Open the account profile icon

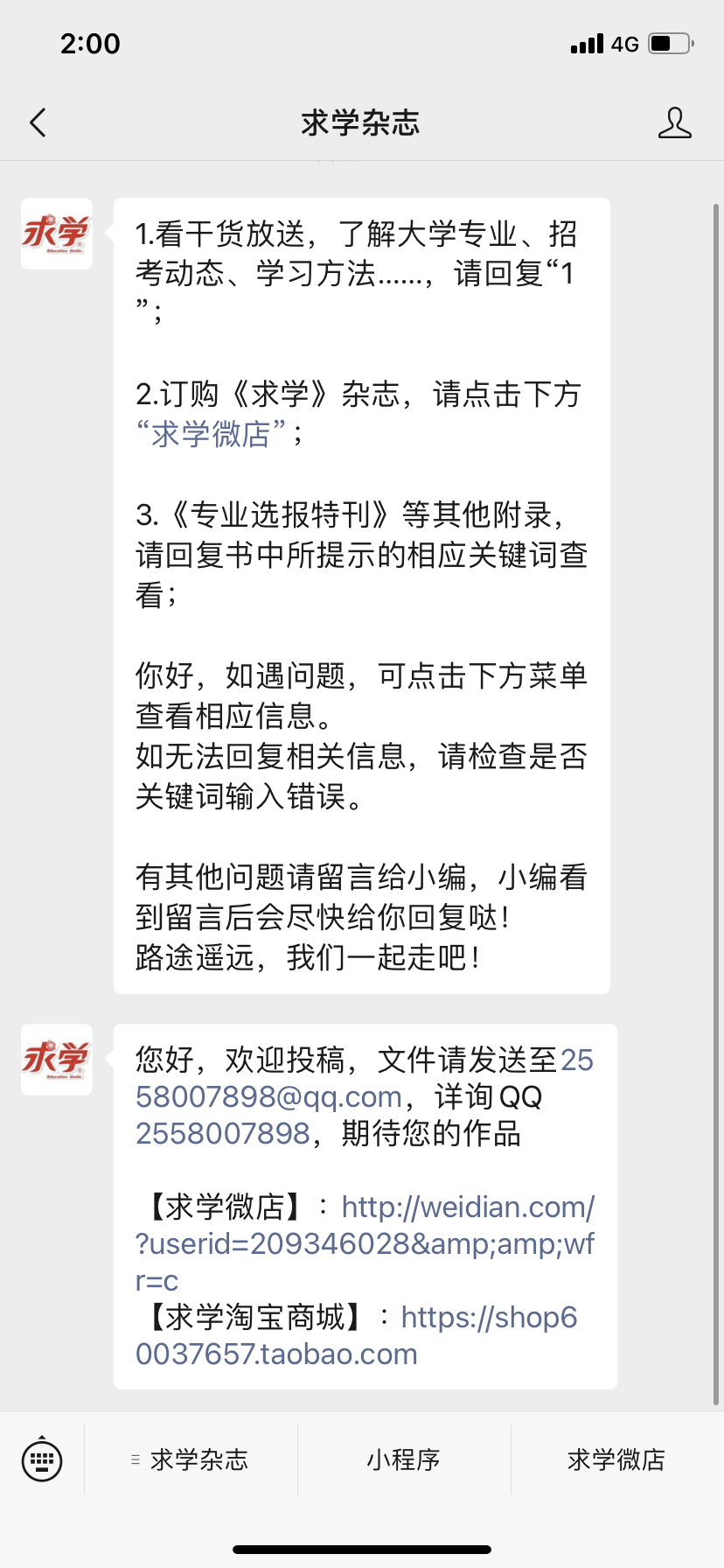pos(674,123)
